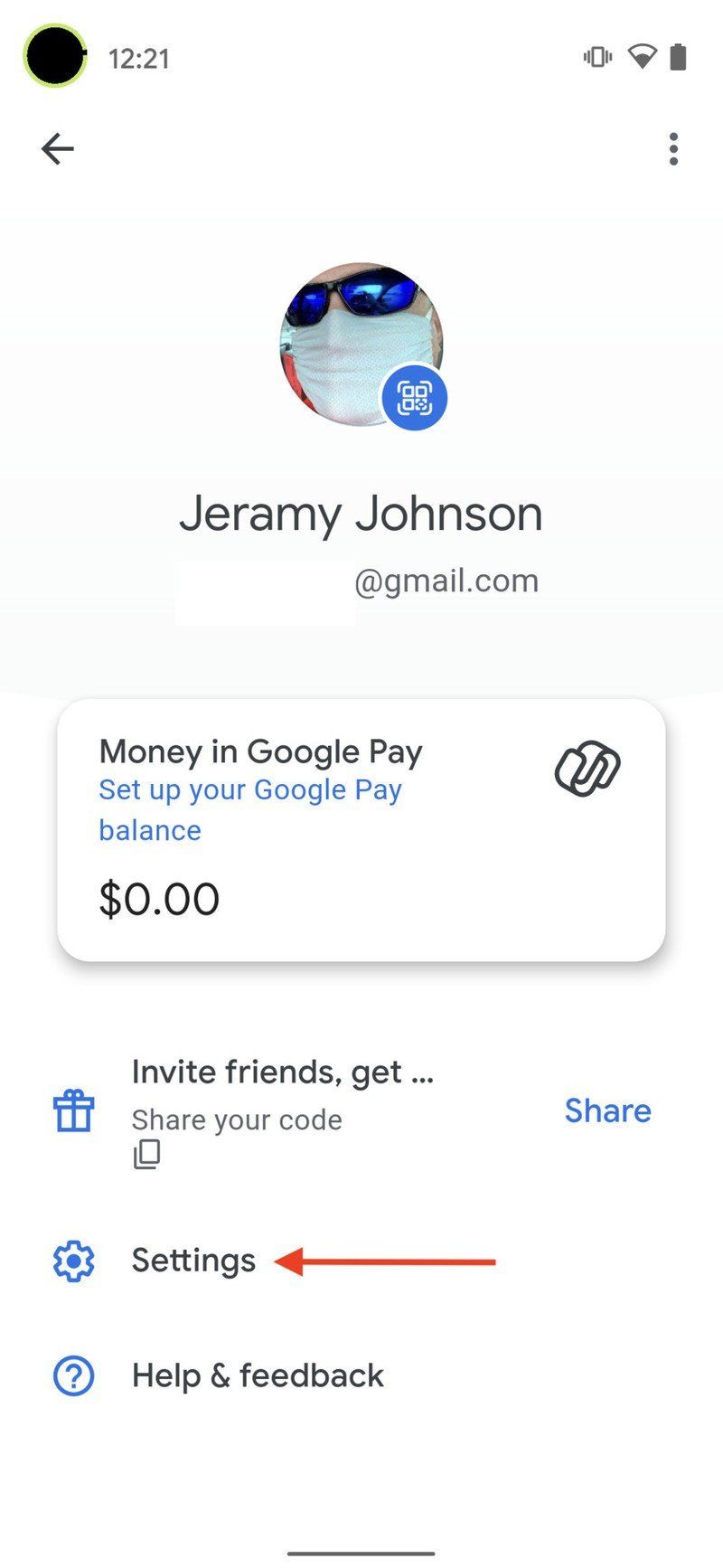
Task: Click the Help & feedback question mark icon
Action: tap(72, 1376)
